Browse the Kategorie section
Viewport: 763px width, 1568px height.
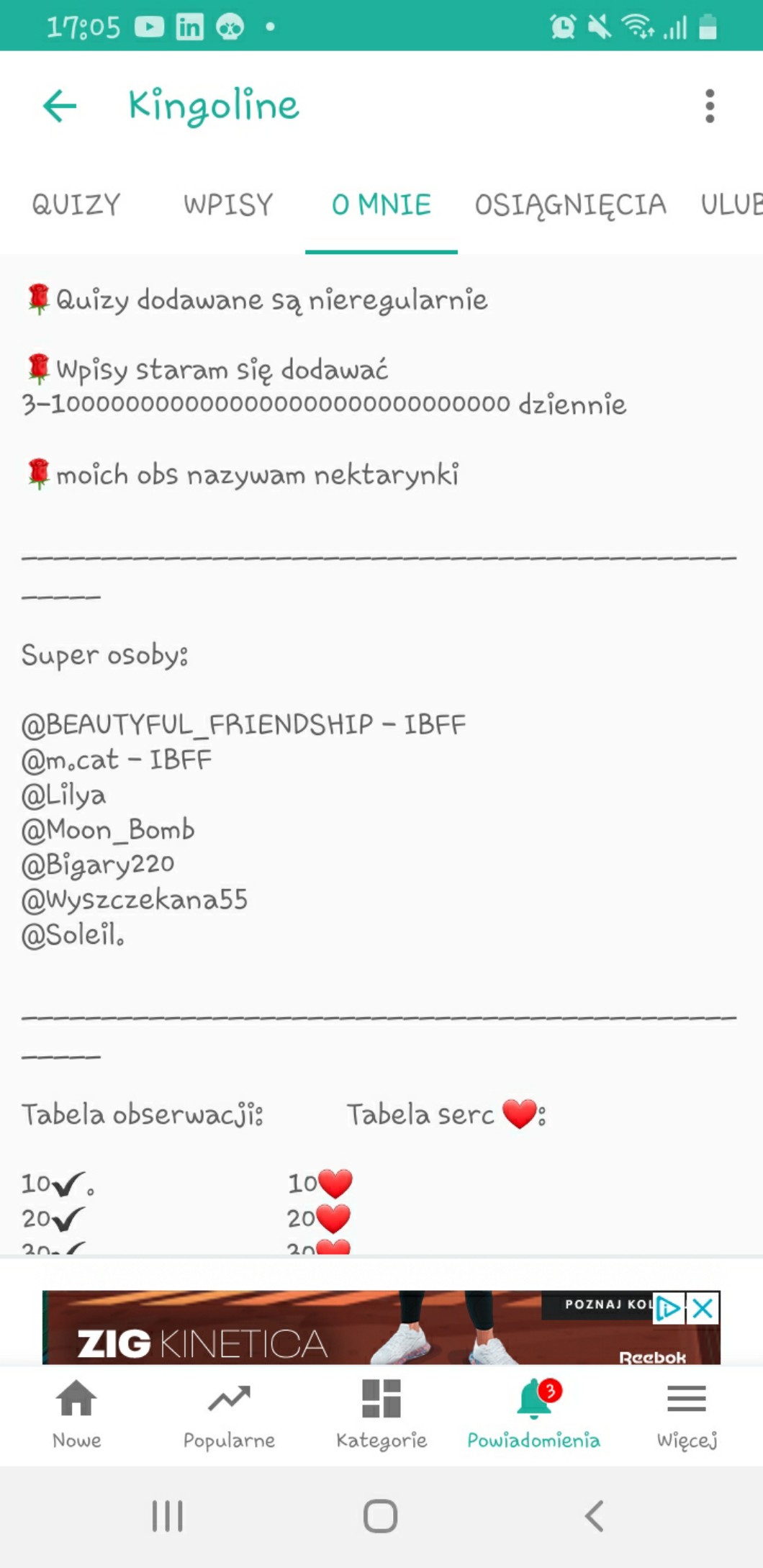(x=381, y=1414)
